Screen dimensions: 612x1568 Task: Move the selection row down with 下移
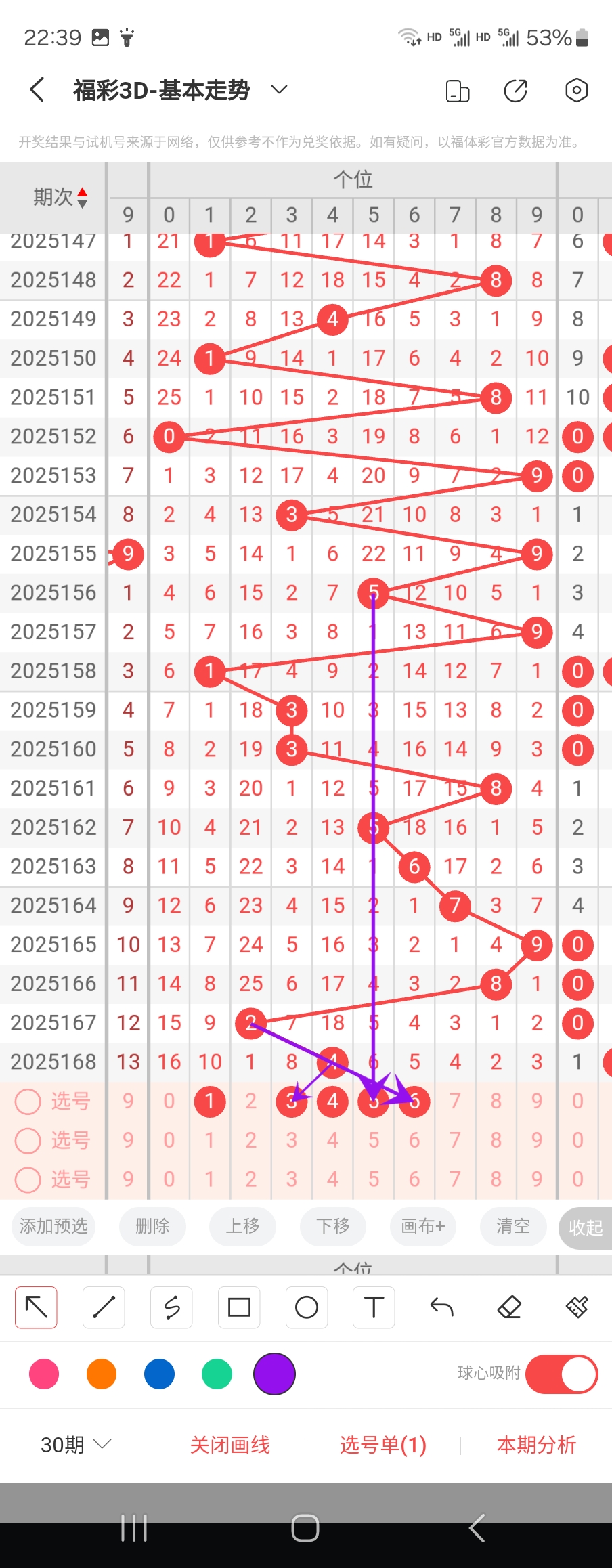333,1226
